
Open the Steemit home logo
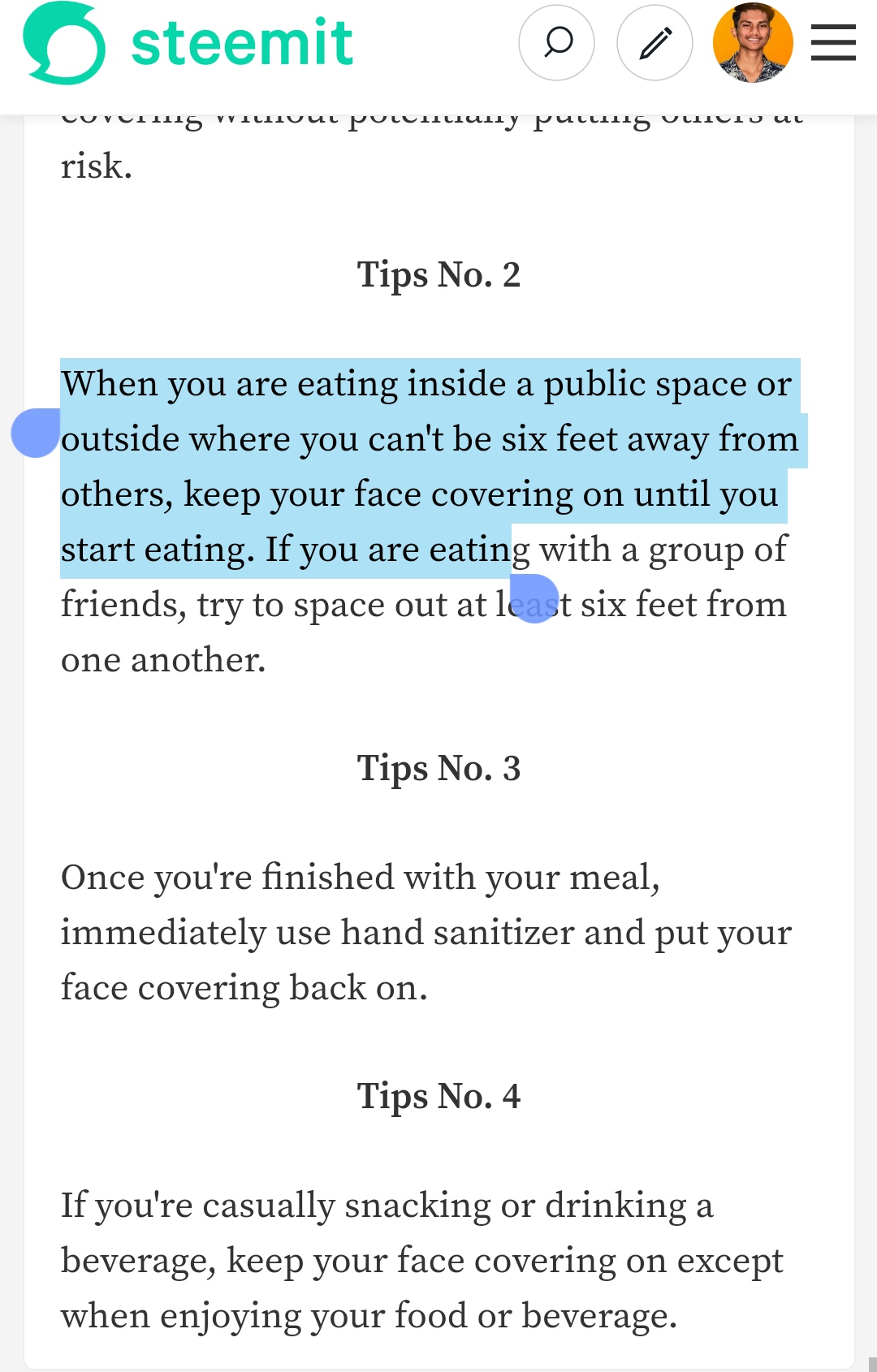point(188,43)
